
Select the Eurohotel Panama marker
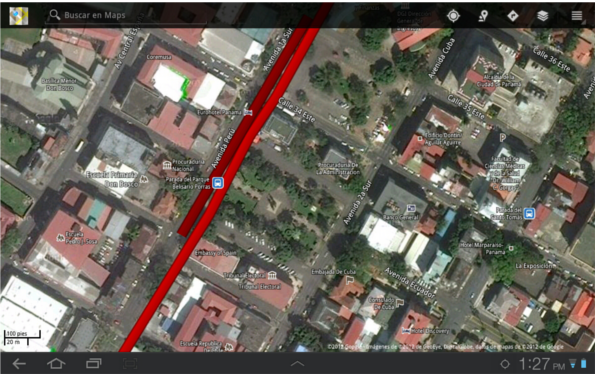(x=248, y=112)
